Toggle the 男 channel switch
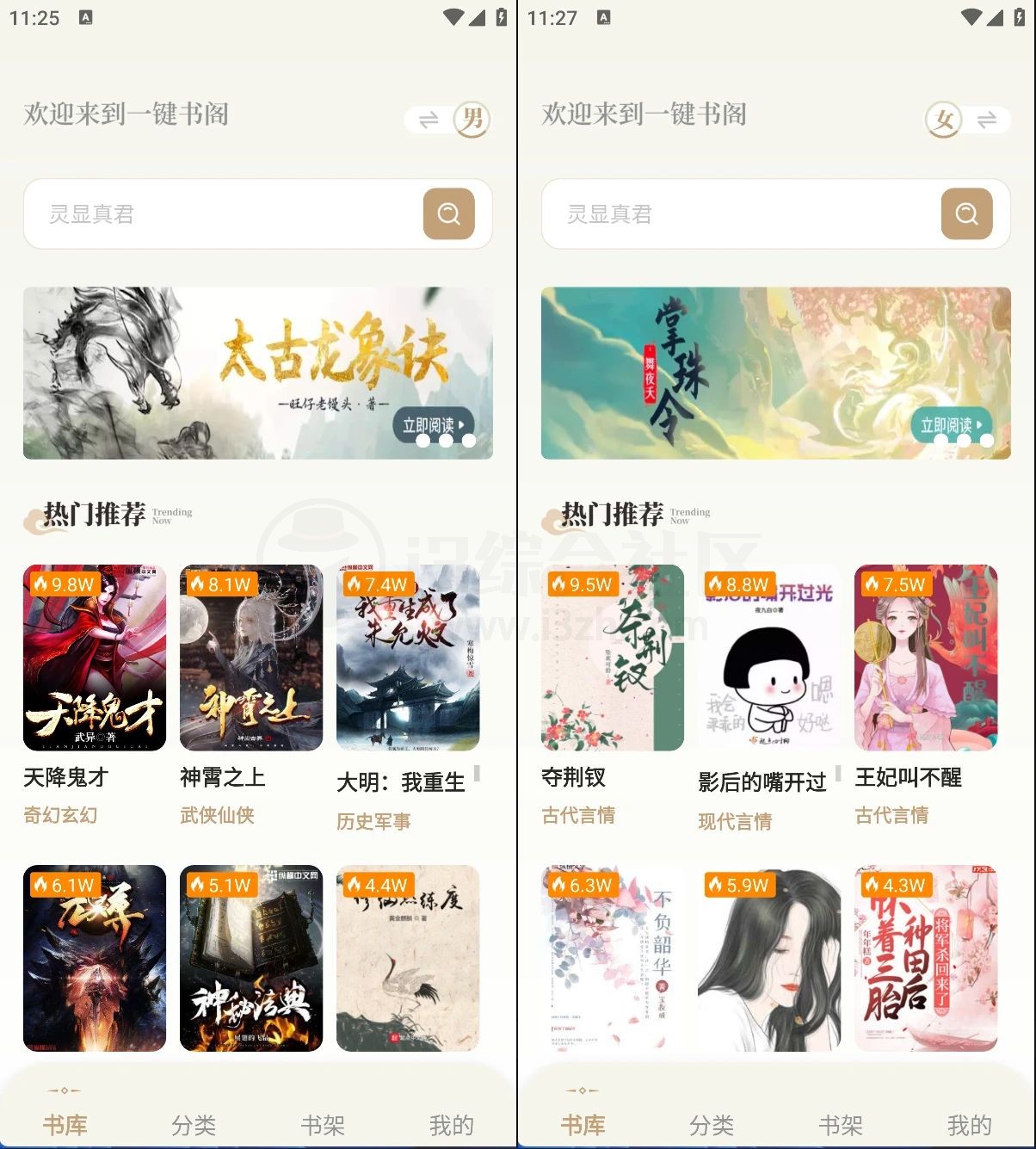1036x1149 pixels. pos(448,120)
